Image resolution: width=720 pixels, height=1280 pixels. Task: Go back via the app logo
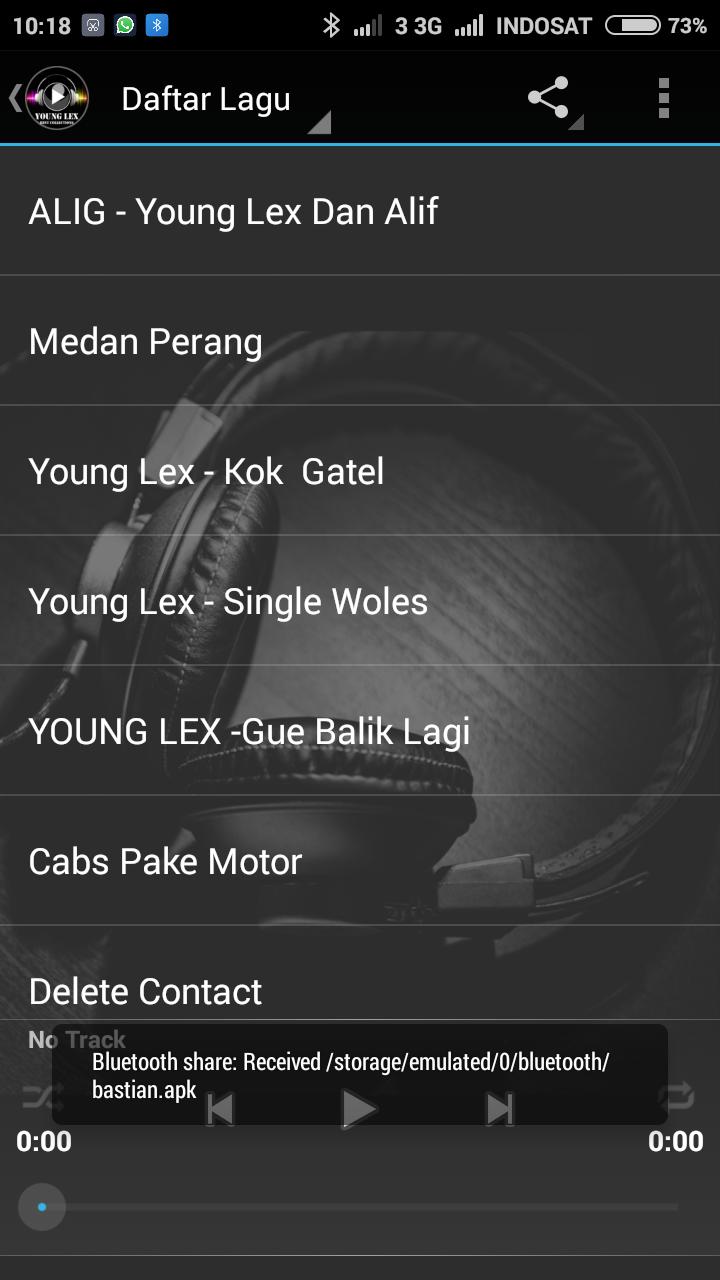(x=50, y=98)
